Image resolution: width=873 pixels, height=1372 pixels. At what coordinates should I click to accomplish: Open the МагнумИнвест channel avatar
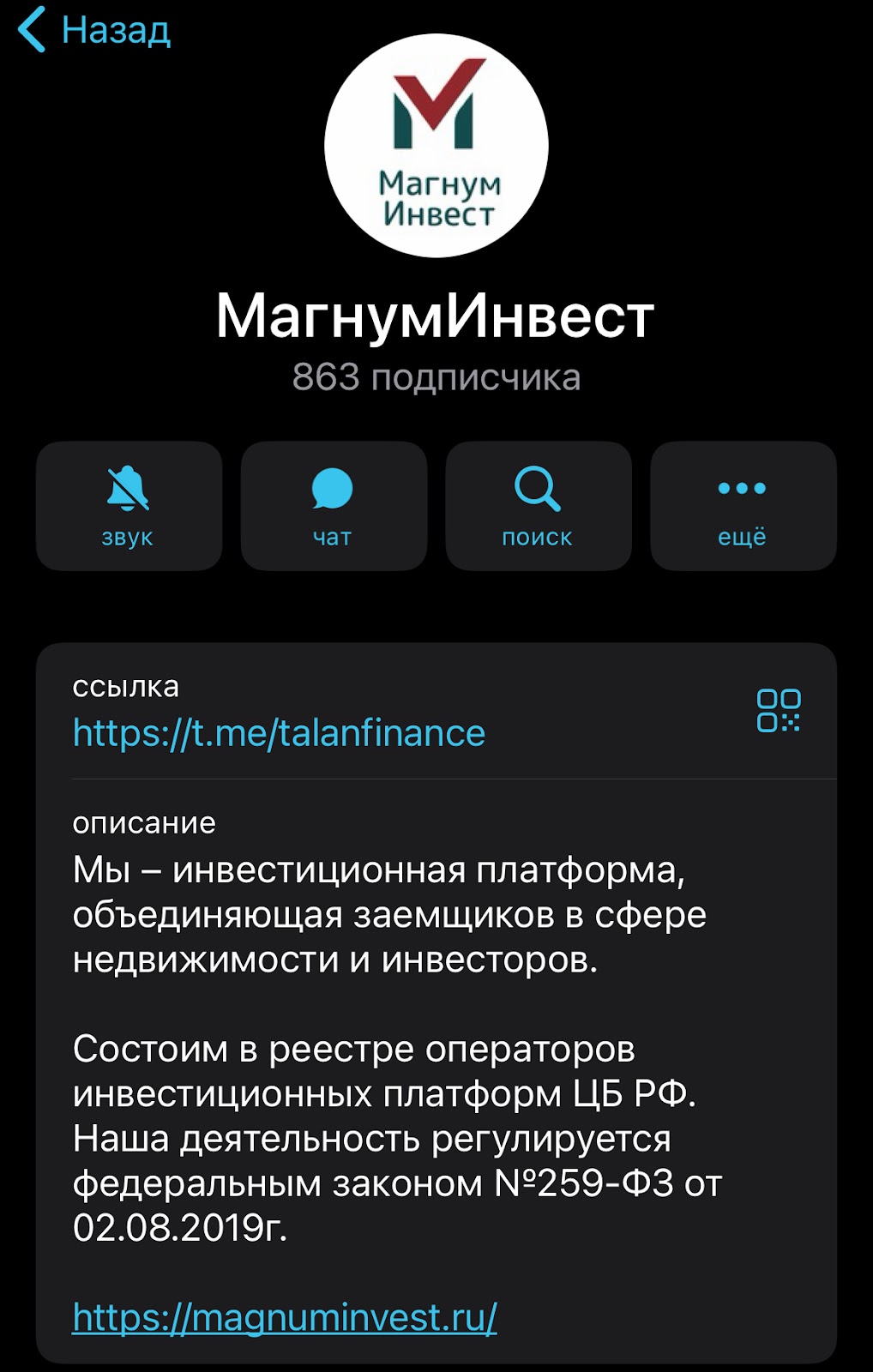(436, 146)
